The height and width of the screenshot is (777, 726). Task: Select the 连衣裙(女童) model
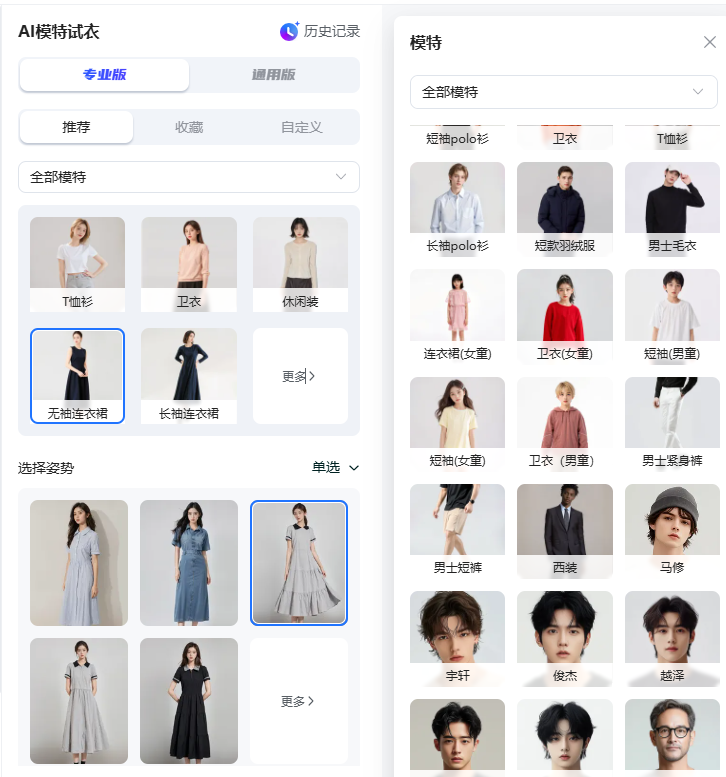[457, 314]
